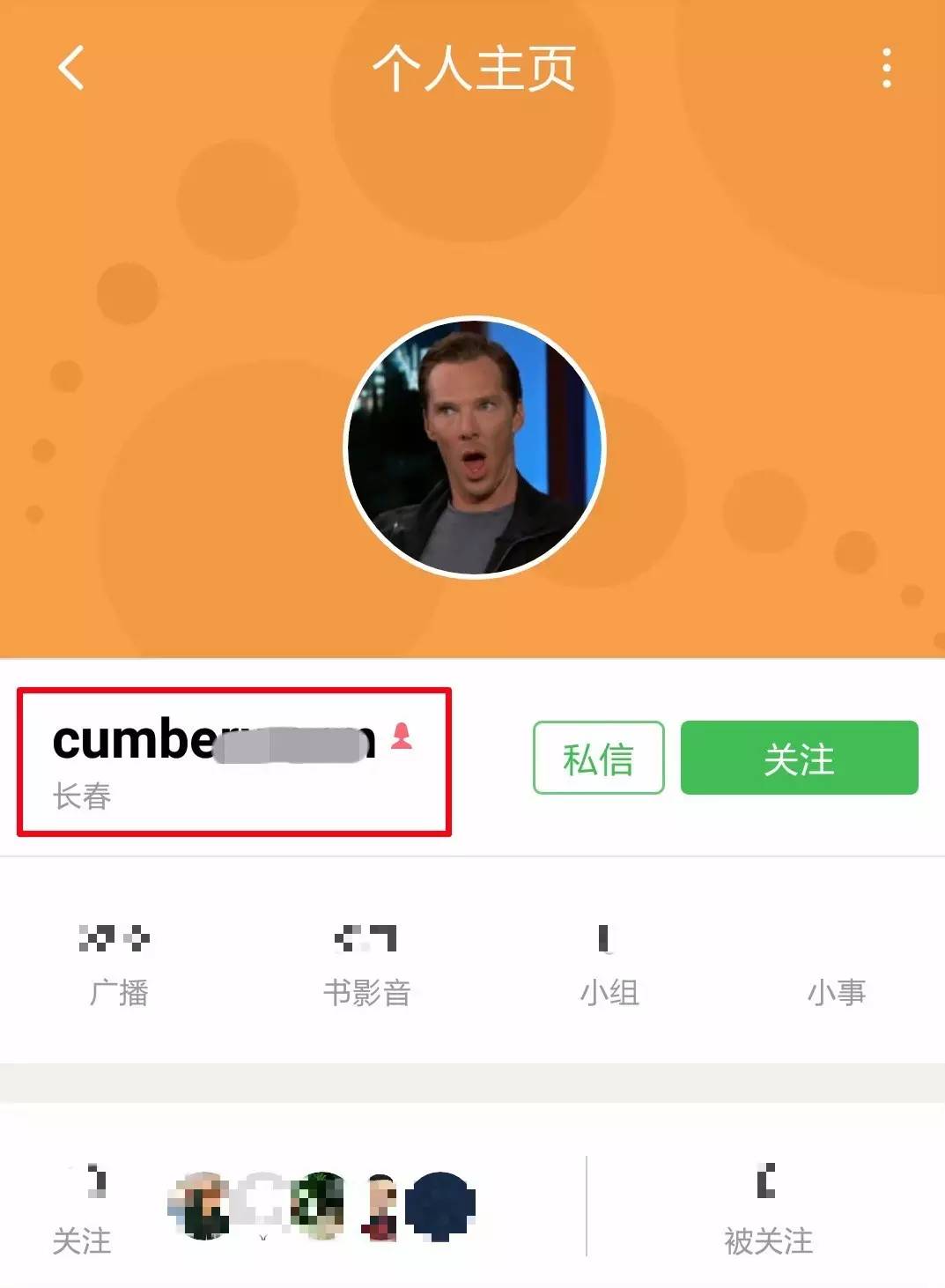View the 被关注 followers list
This screenshot has height=1288, width=945.
(x=767, y=1211)
